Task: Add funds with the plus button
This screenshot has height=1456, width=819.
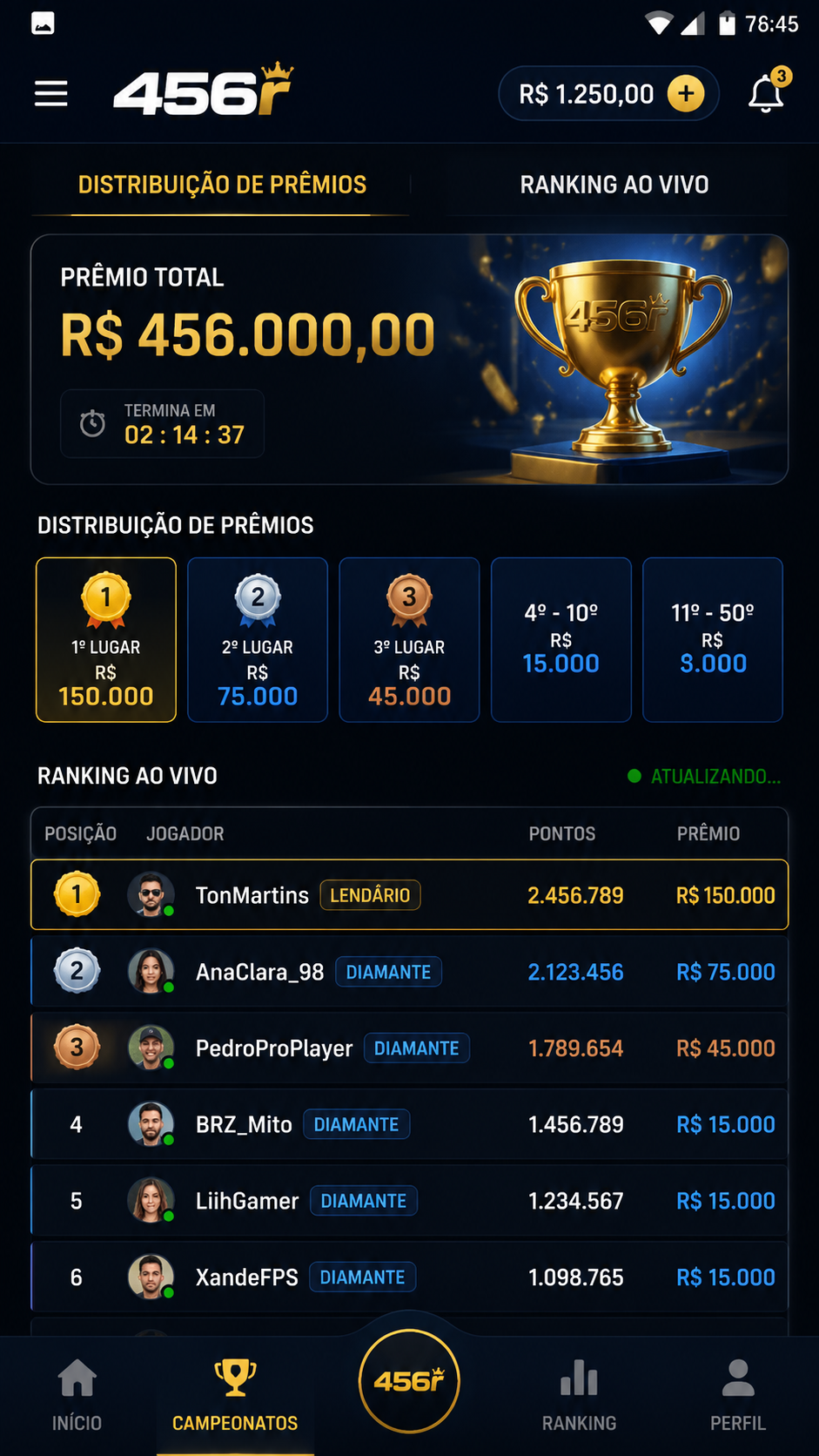Action: click(686, 93)
